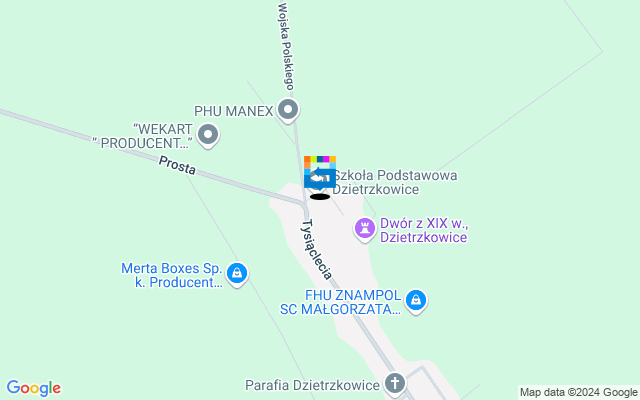640x400 pixels.
Task: Tap the PHU MANEX map pin
Action: (x=289, y=110)
